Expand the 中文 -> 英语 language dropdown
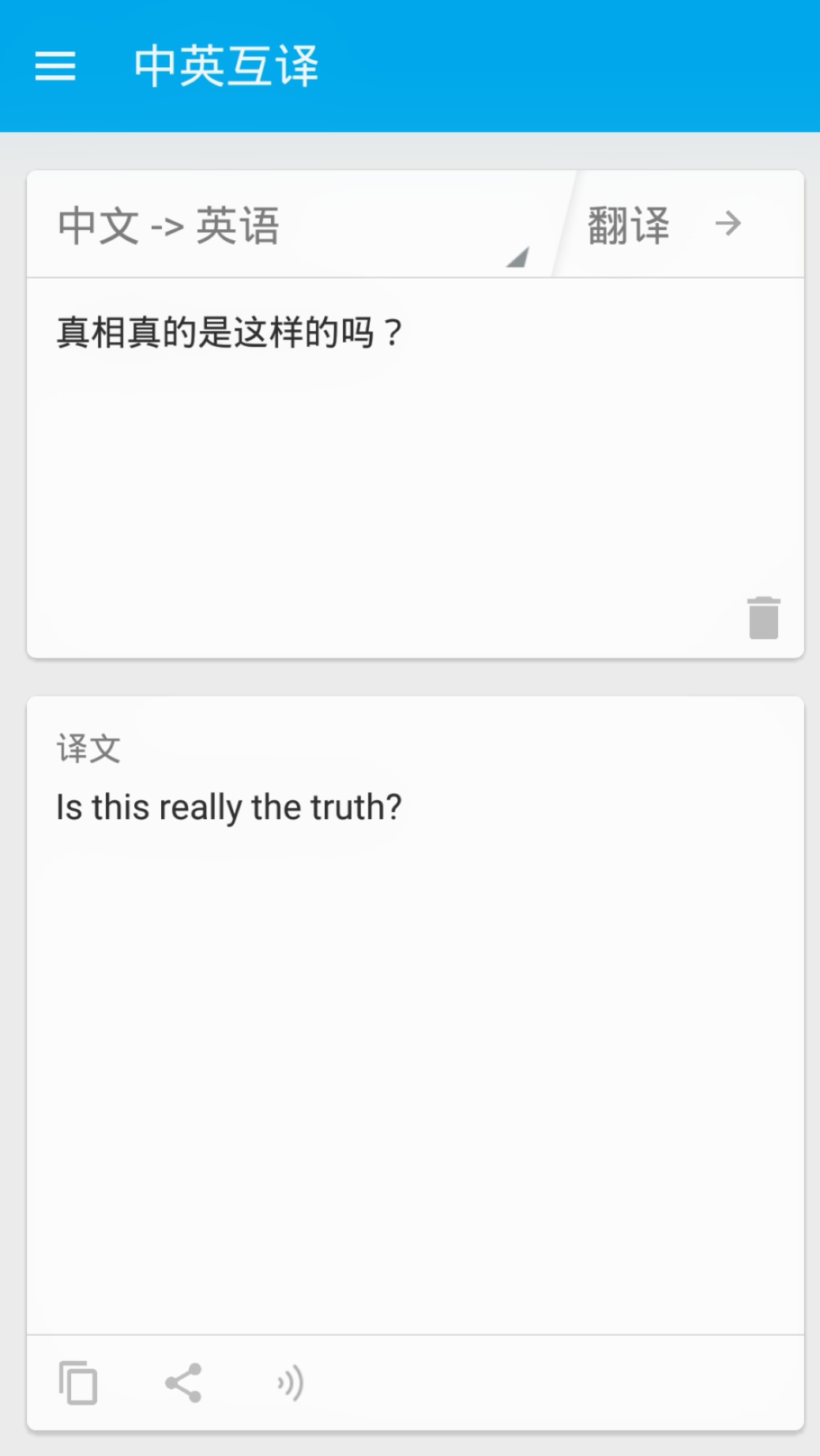This screenshot has width=820, height=1456. click(x=292, y=225)
